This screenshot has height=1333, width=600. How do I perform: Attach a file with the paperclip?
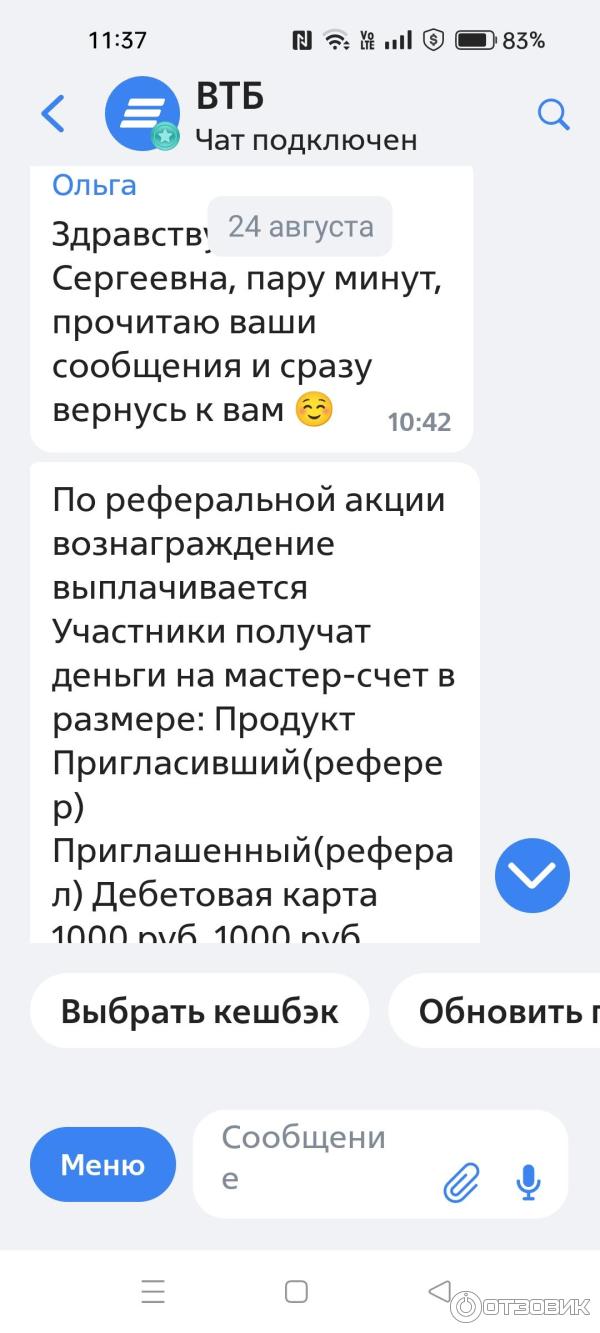point(462,1183)
